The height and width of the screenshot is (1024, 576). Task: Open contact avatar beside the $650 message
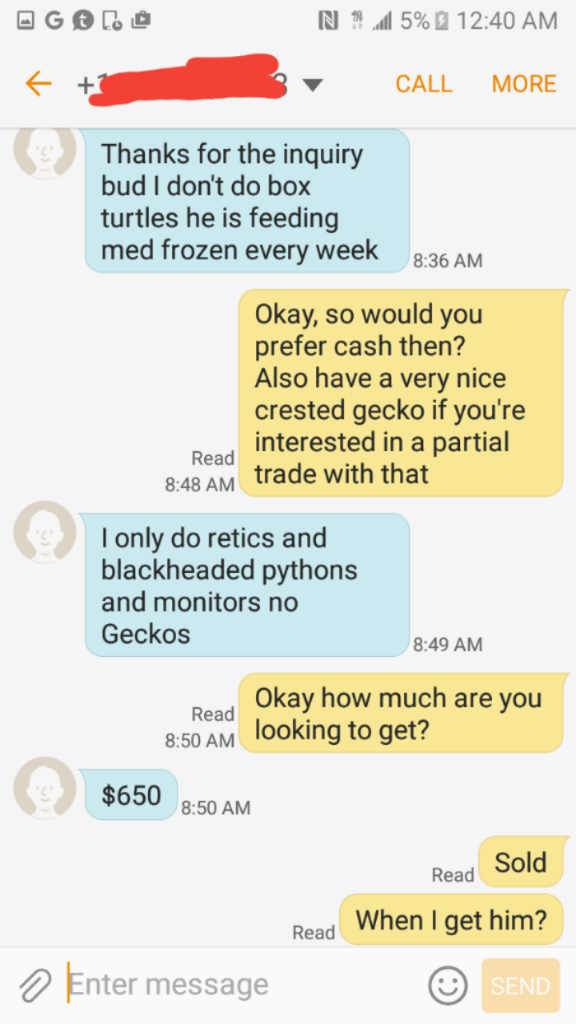pos(45,788)
